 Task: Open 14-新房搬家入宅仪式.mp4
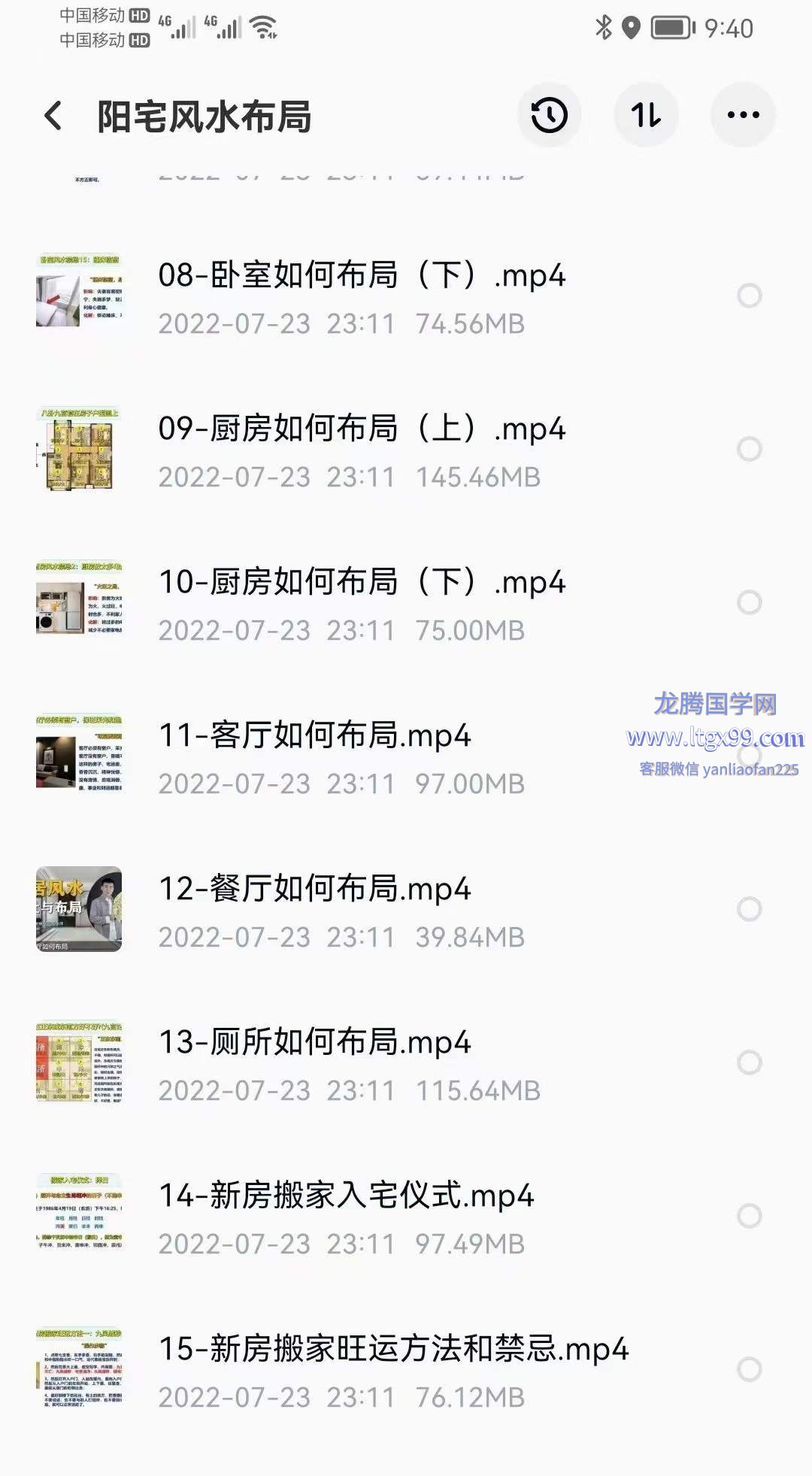pyautogui.click(x=346, y=1196)
